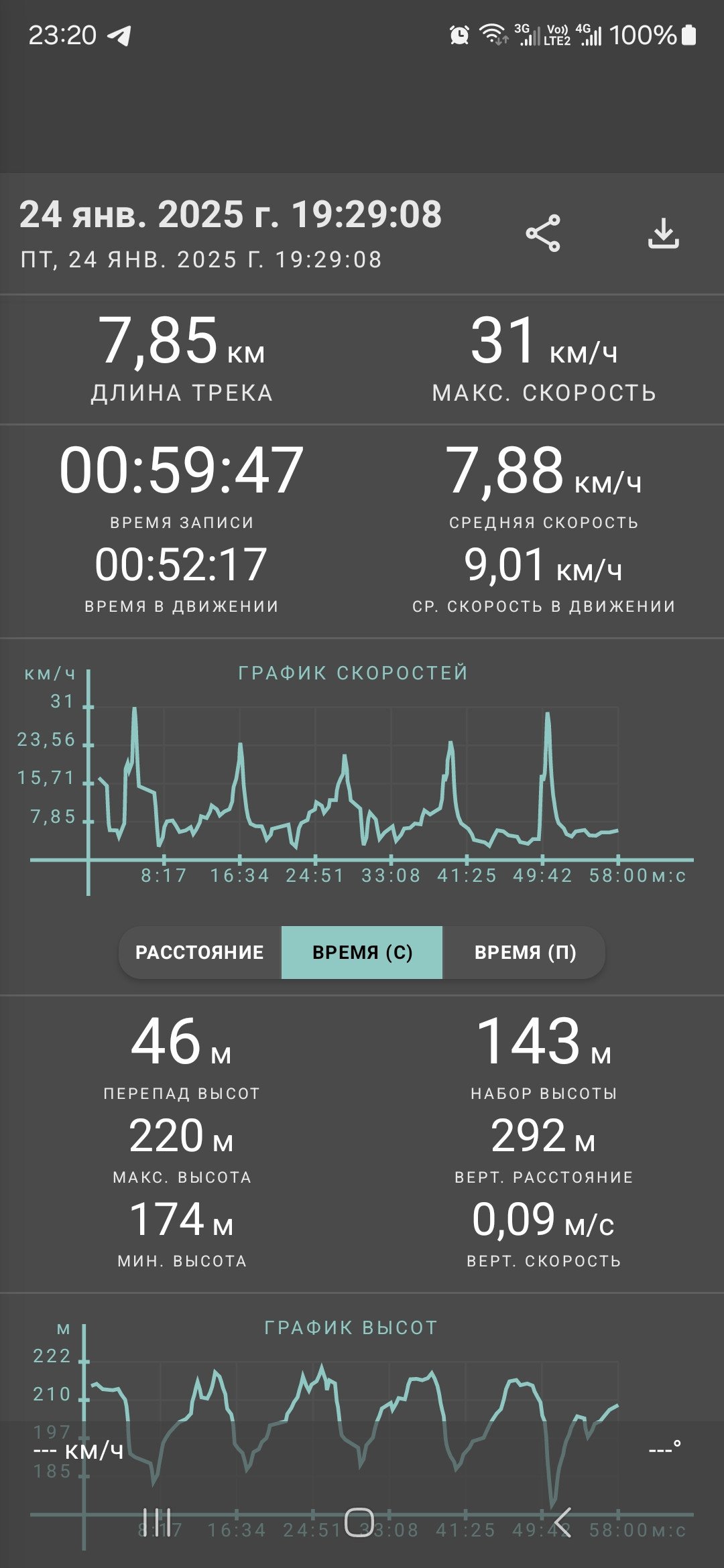
Task: Share this recorded track
Action: tap(543, 233)
